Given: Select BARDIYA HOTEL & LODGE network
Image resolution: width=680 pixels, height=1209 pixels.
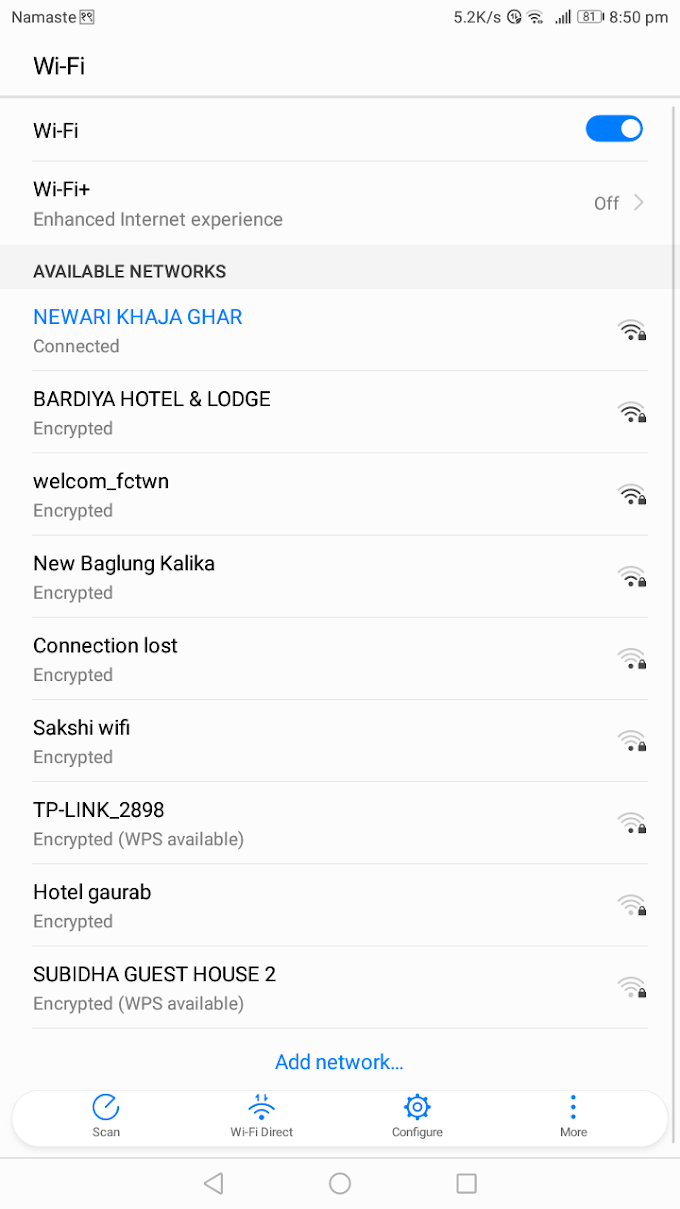Looking at the screenshot, I should pos(340,412).
